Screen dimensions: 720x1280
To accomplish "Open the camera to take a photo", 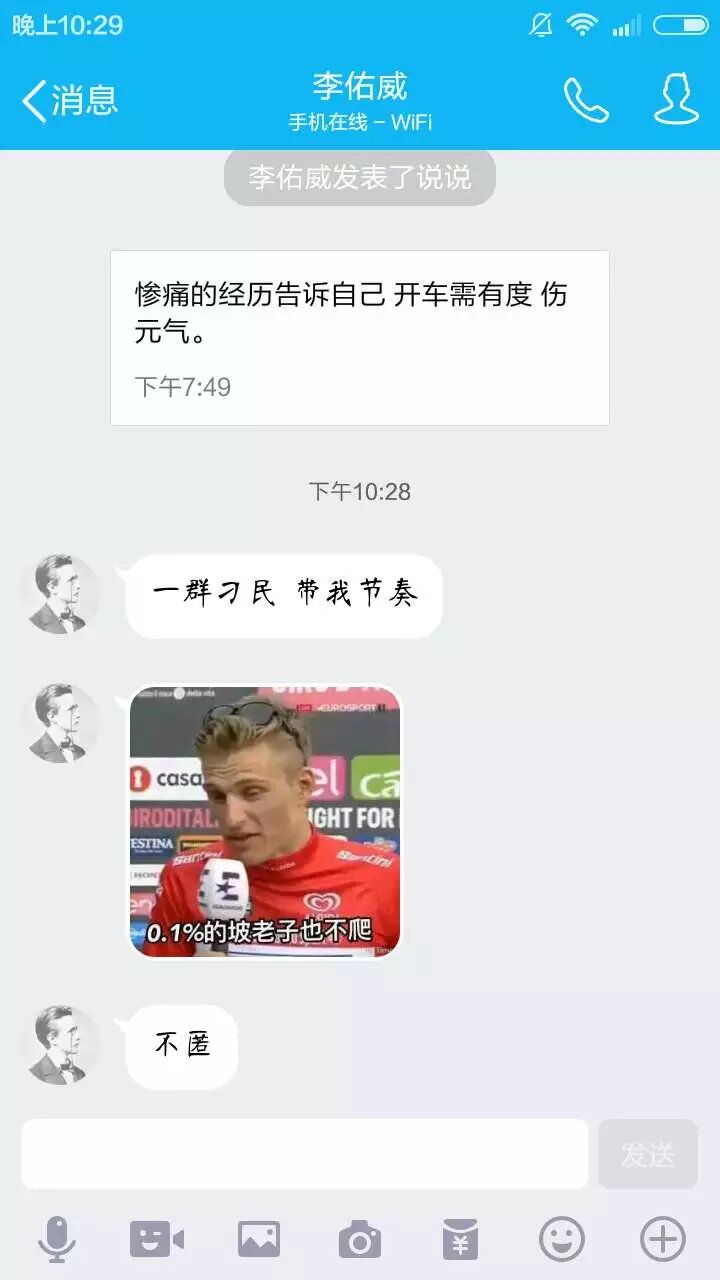I will [x=360, y=1240].
